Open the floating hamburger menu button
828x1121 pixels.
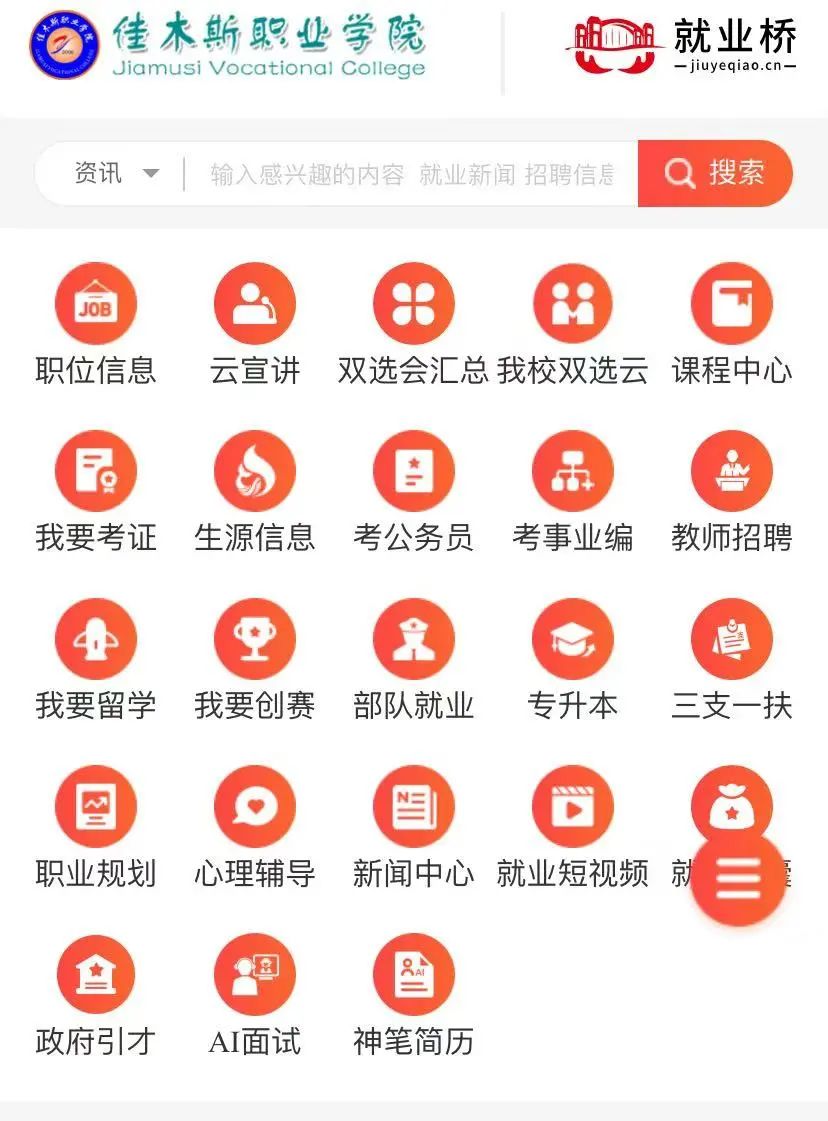pyautogui.click(x=738, y=879)
